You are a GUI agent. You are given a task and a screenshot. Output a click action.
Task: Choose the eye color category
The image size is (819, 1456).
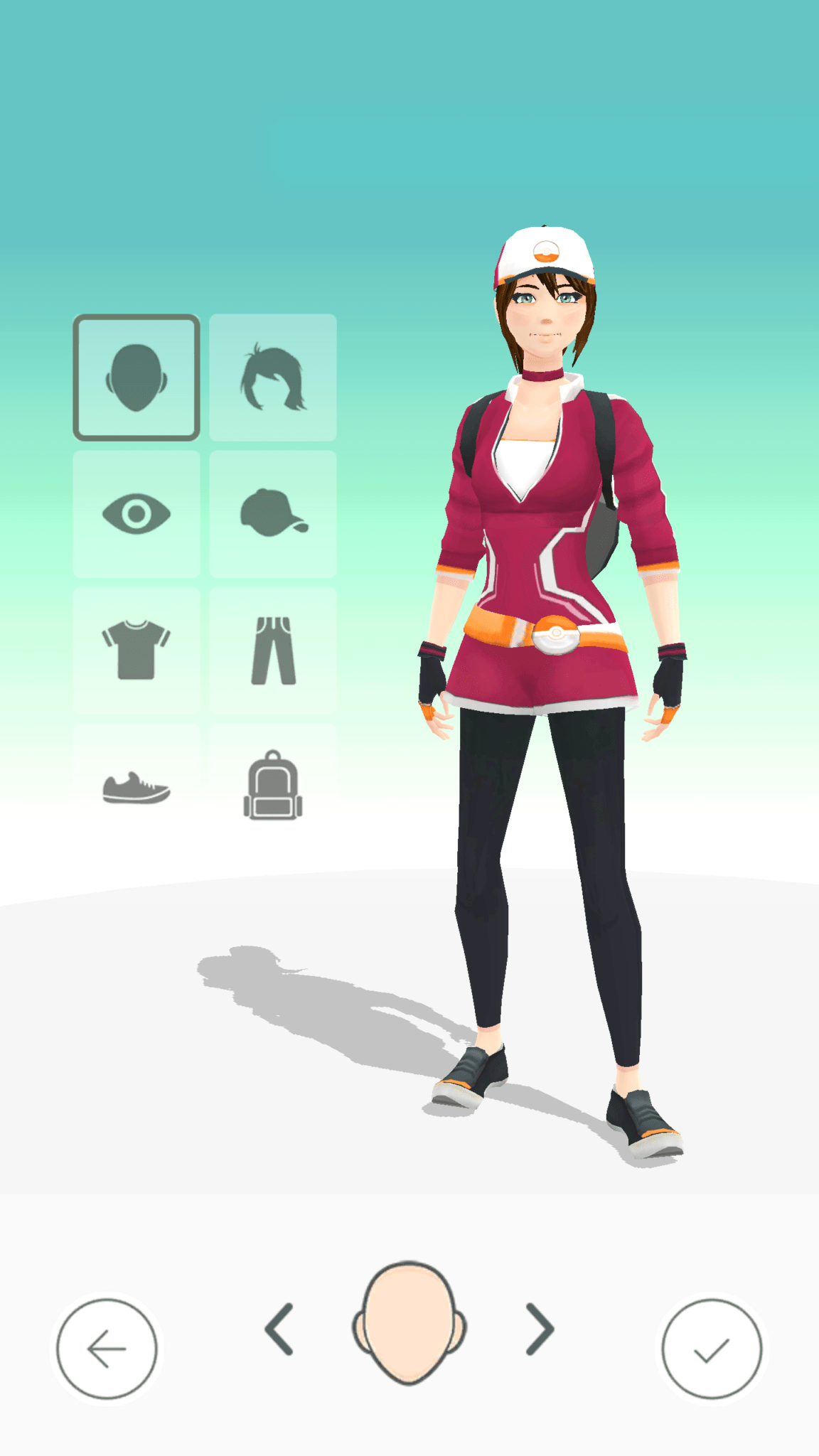click(x=136, y=514)
